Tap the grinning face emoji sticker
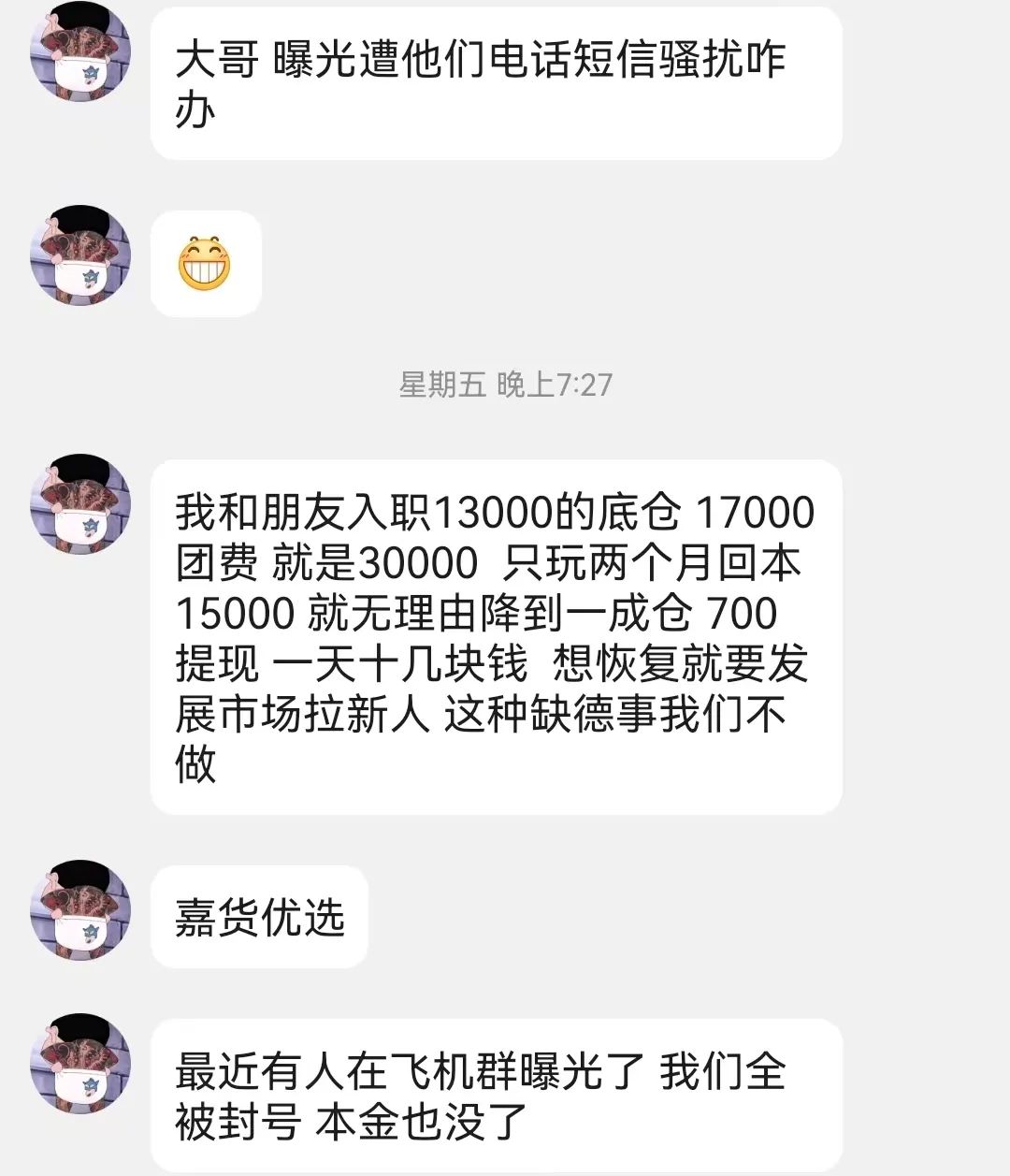 point(206,264)
